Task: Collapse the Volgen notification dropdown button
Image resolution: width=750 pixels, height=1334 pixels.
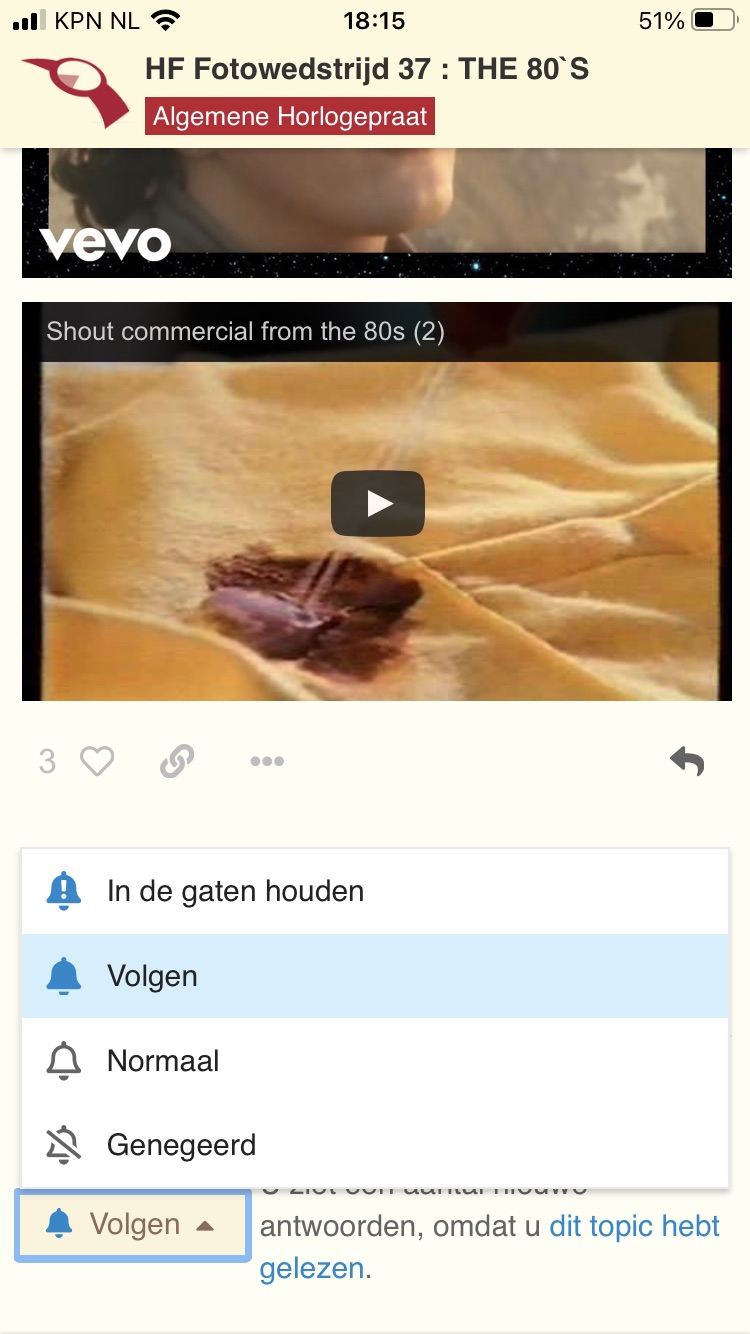Action: (132, 1225)
